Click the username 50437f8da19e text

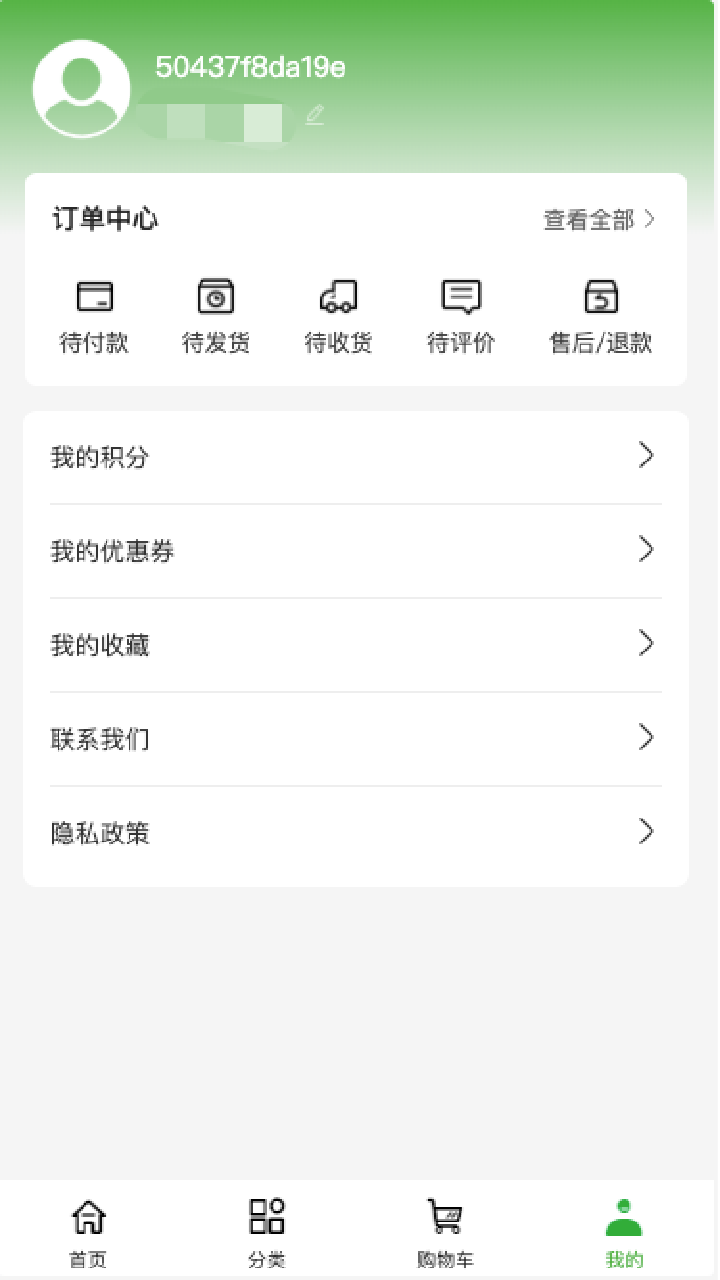click(250, 67)
